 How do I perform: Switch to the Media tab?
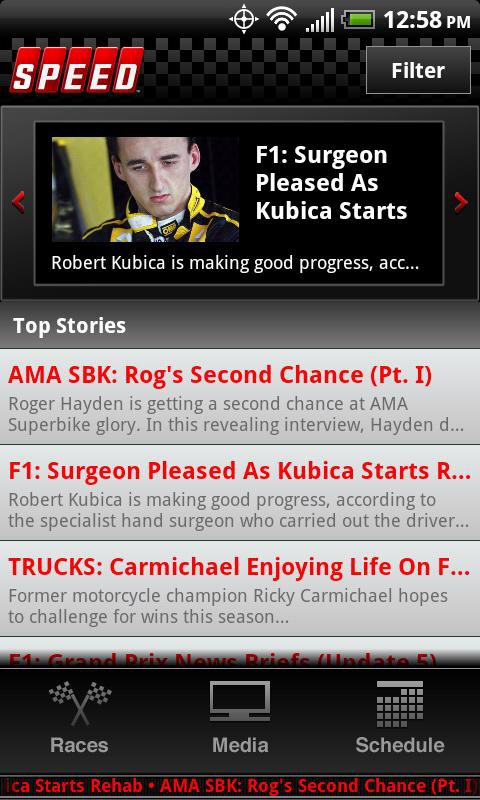point(240,718)
